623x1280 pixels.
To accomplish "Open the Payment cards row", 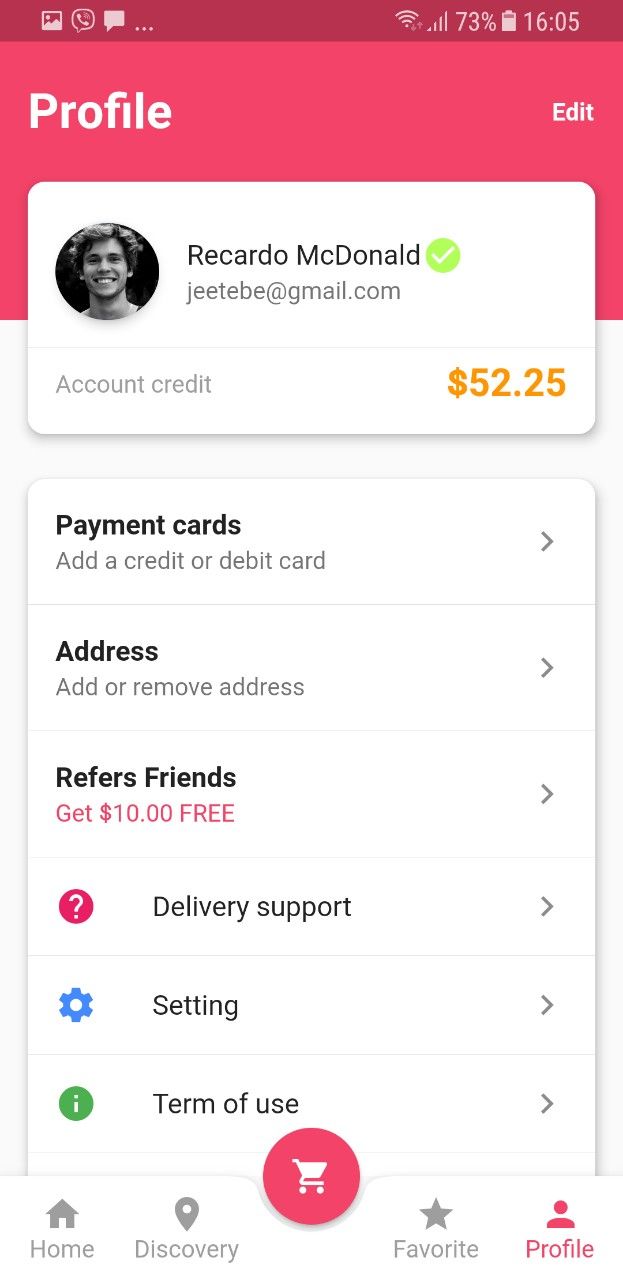I will tap(311, 542).
